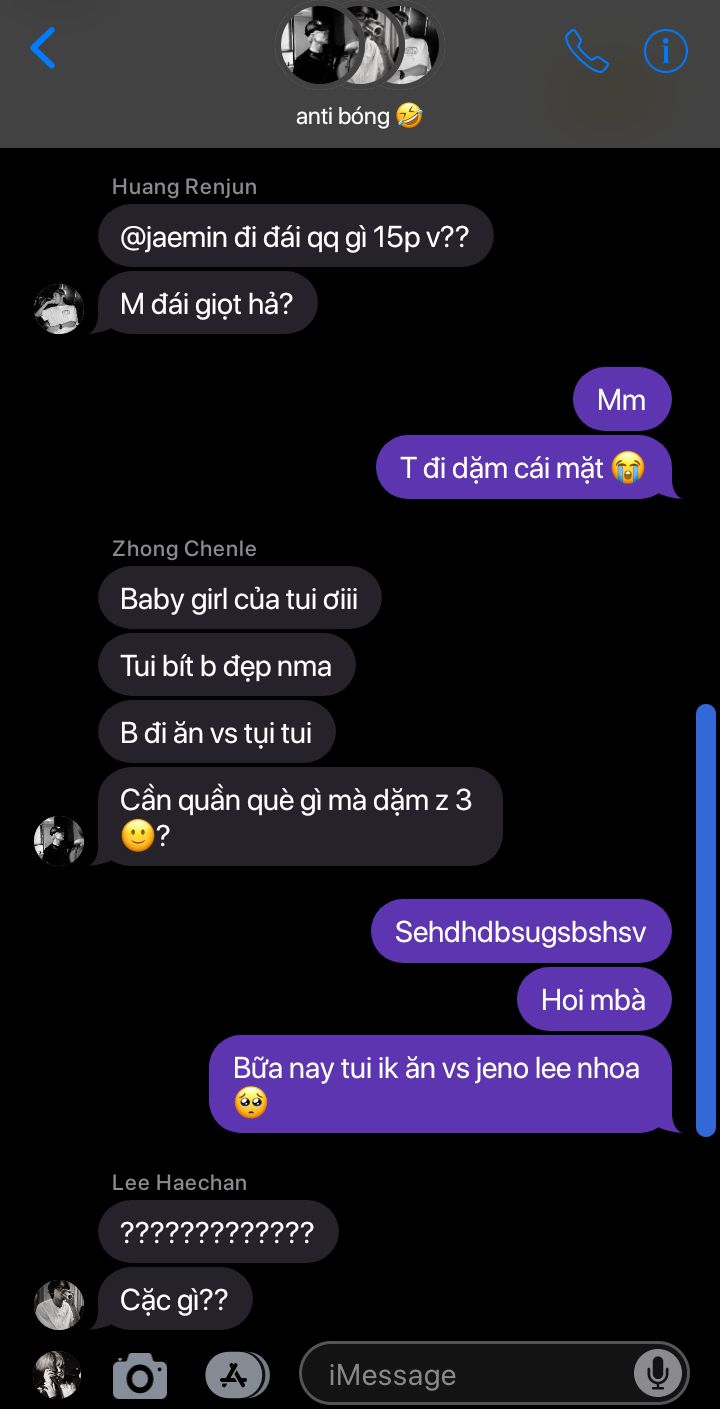This screenshot has width=720, height=1409.
Task: Focus the iMessage text field
Action: click(x=470, y=1376)
